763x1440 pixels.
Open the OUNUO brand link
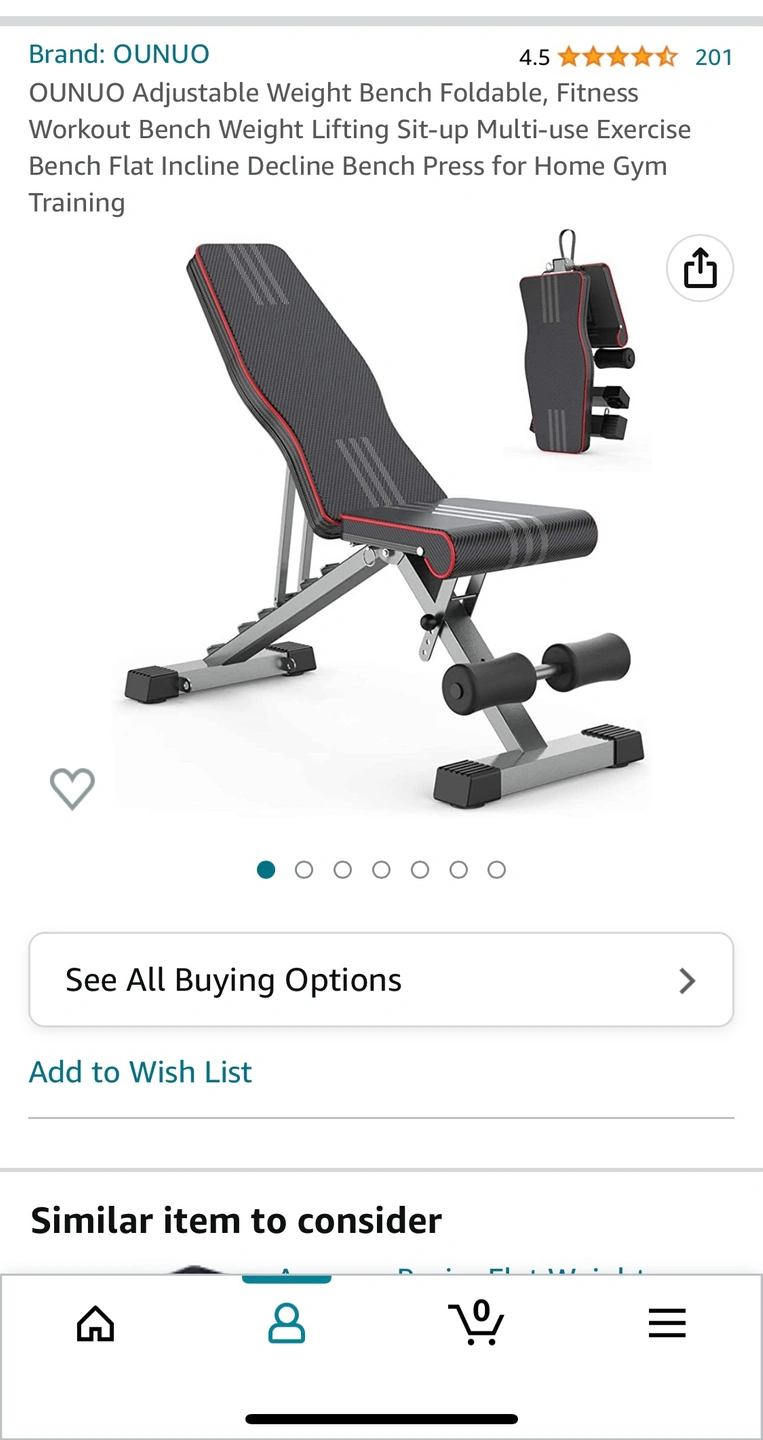(x=119, y=54)
